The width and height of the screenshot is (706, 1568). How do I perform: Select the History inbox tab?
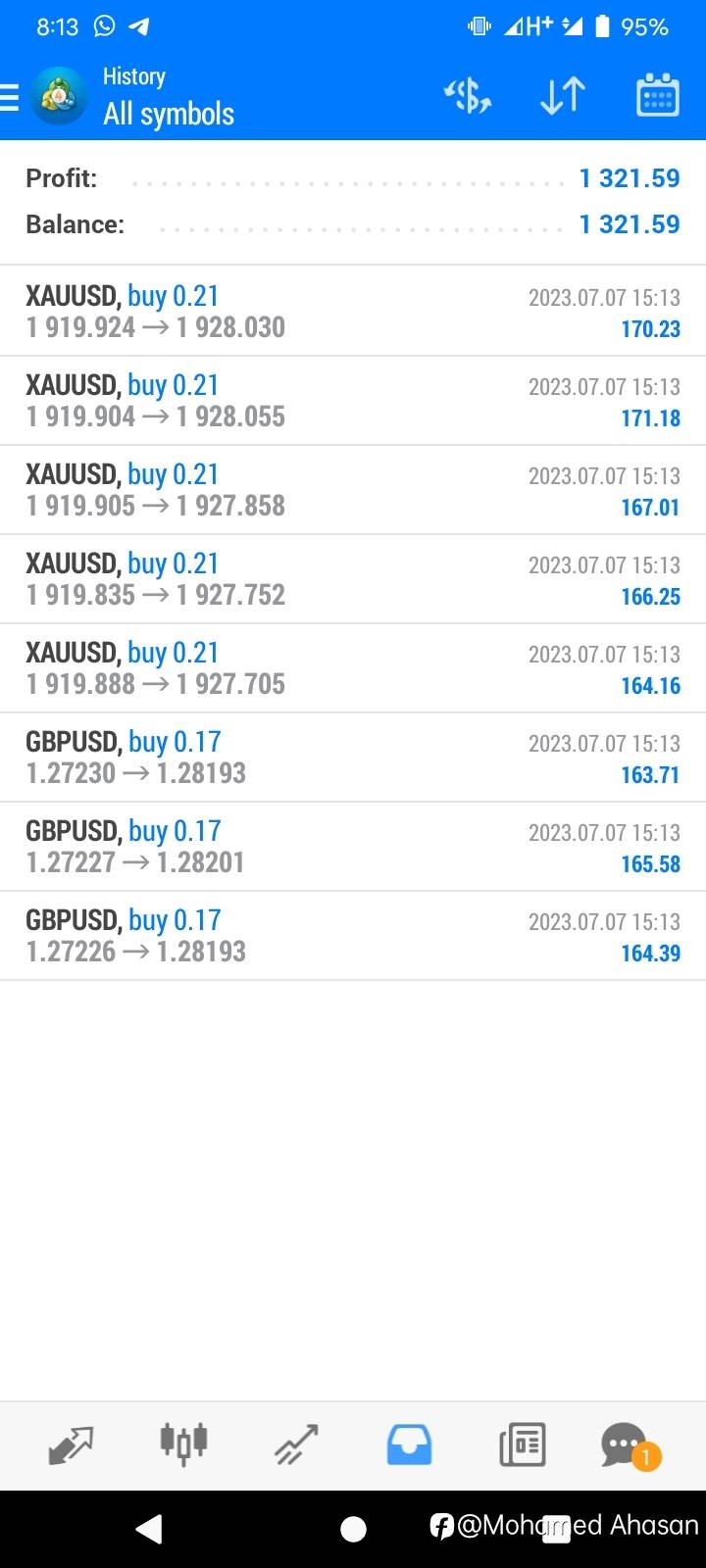[409, 1445]
